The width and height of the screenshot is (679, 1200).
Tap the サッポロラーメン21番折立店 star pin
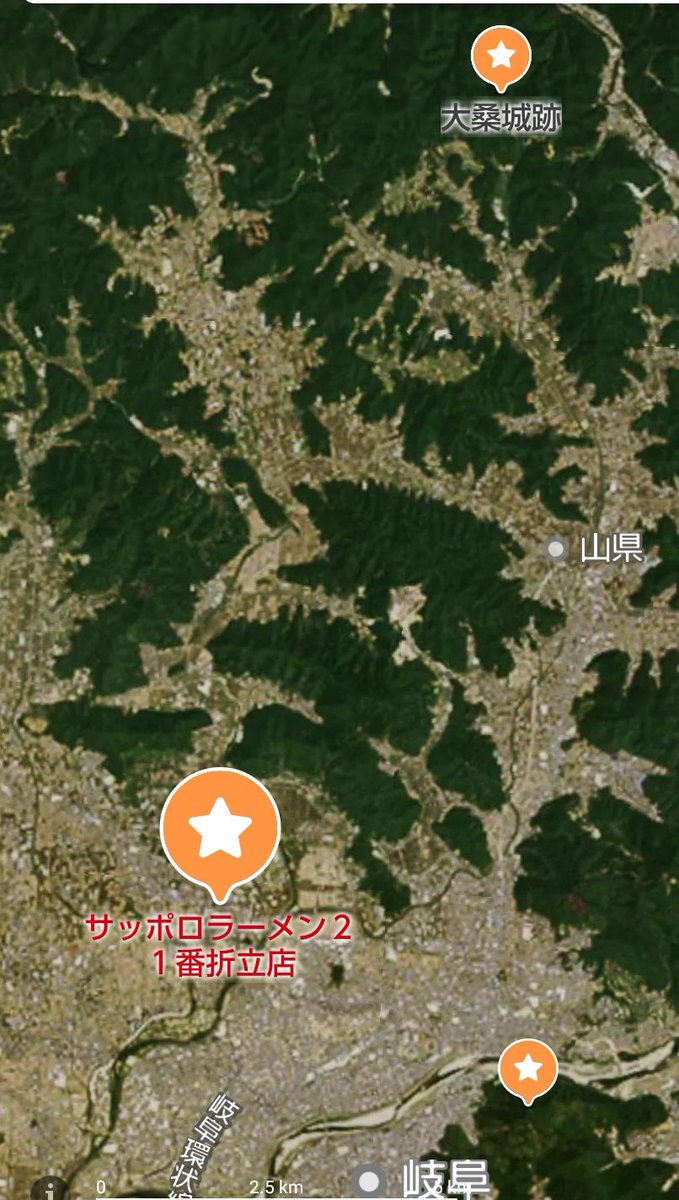pos(220,829)
